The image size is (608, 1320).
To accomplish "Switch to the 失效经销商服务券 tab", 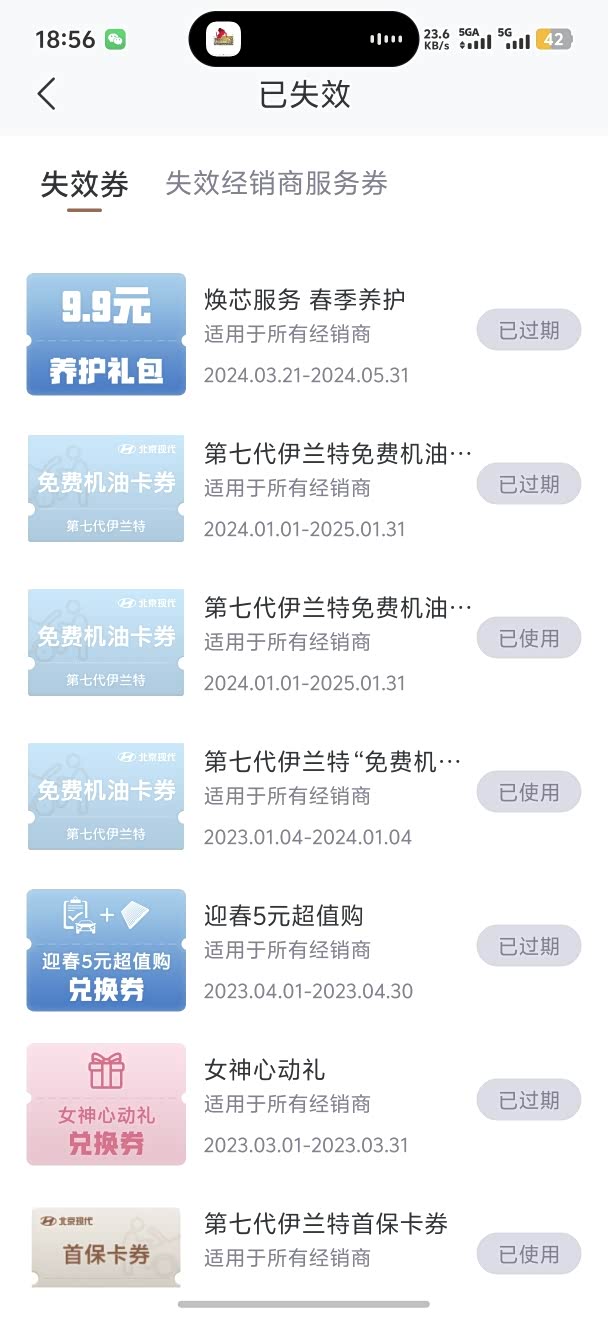I will [276, 184].
